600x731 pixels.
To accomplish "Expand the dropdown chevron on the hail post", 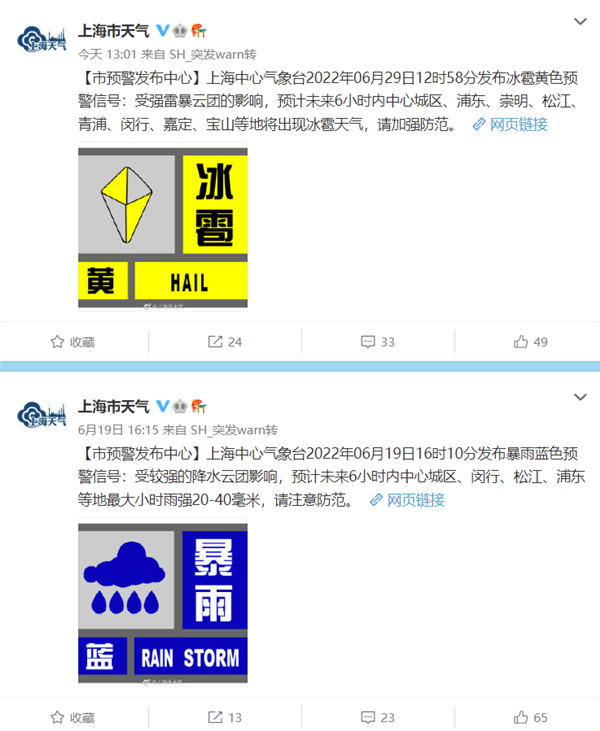I will click(x=582, y=21).
